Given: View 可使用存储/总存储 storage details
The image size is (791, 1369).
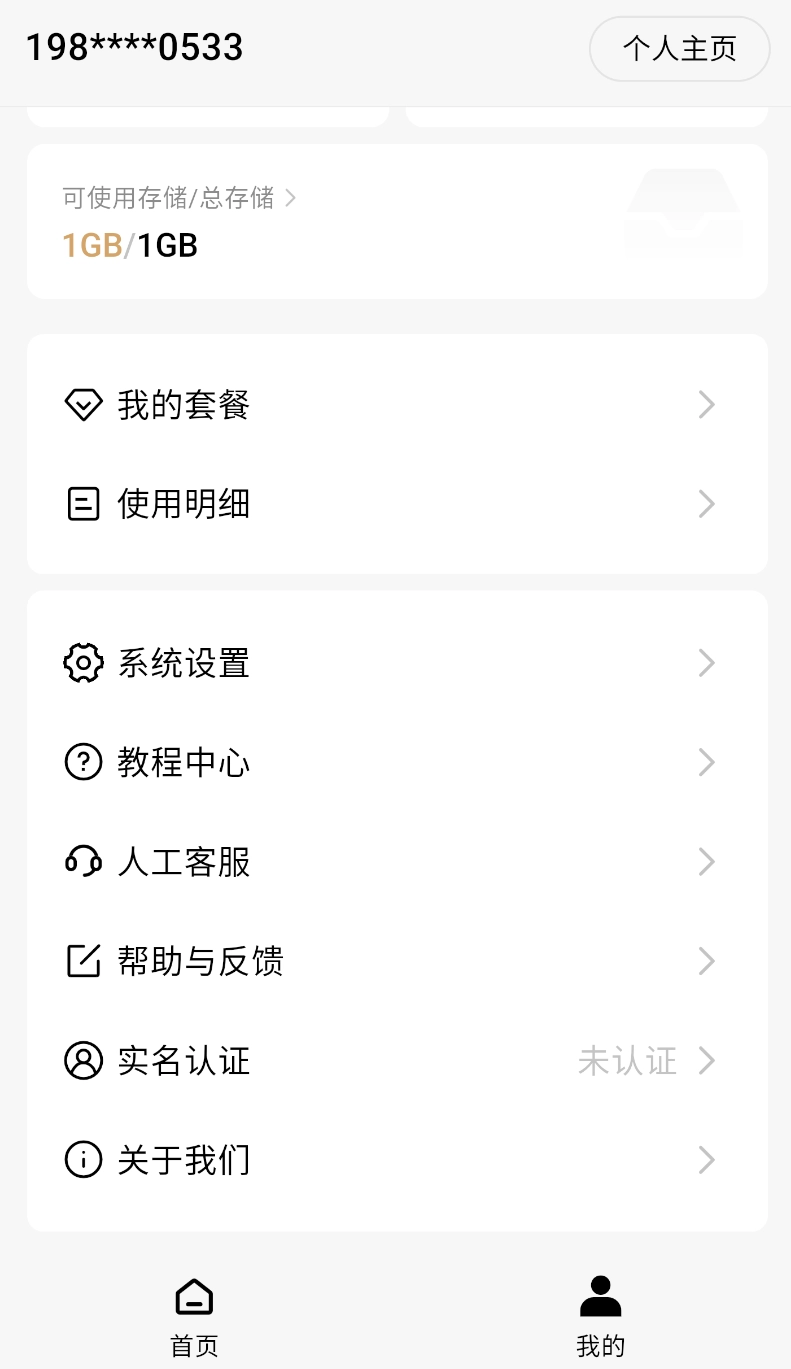Looking at the screenshot, I should pyautogui.click(x=179, y=198).
